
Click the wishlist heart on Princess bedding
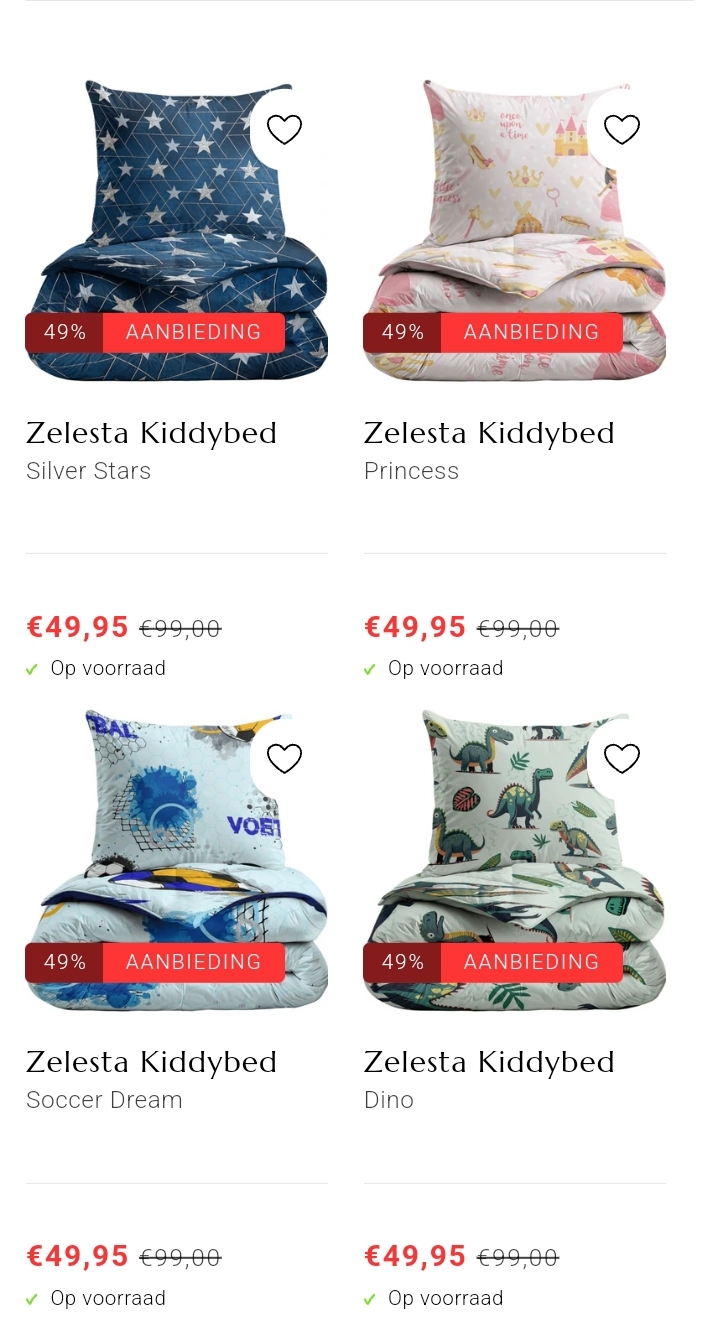tap(622, 129)
